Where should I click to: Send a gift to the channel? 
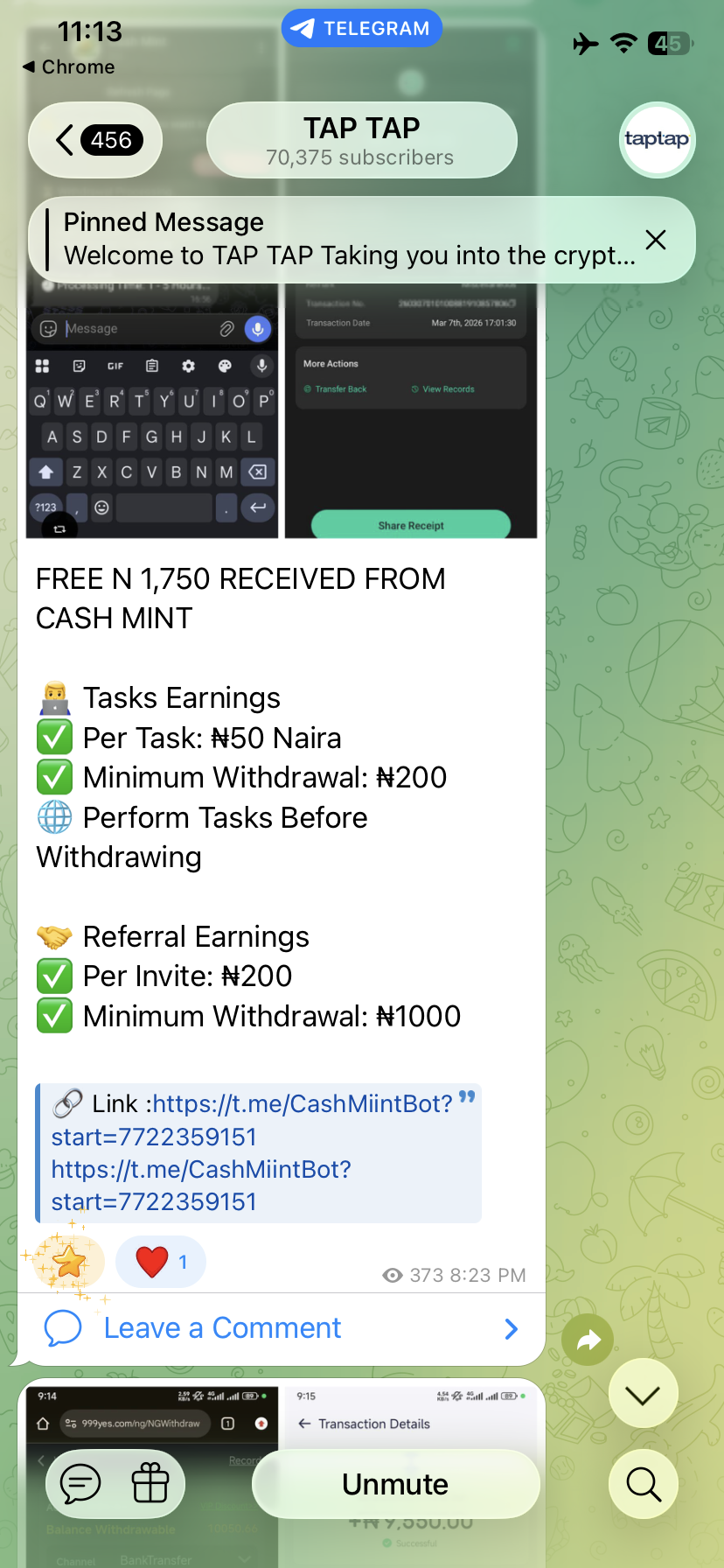pos(150,1484)
